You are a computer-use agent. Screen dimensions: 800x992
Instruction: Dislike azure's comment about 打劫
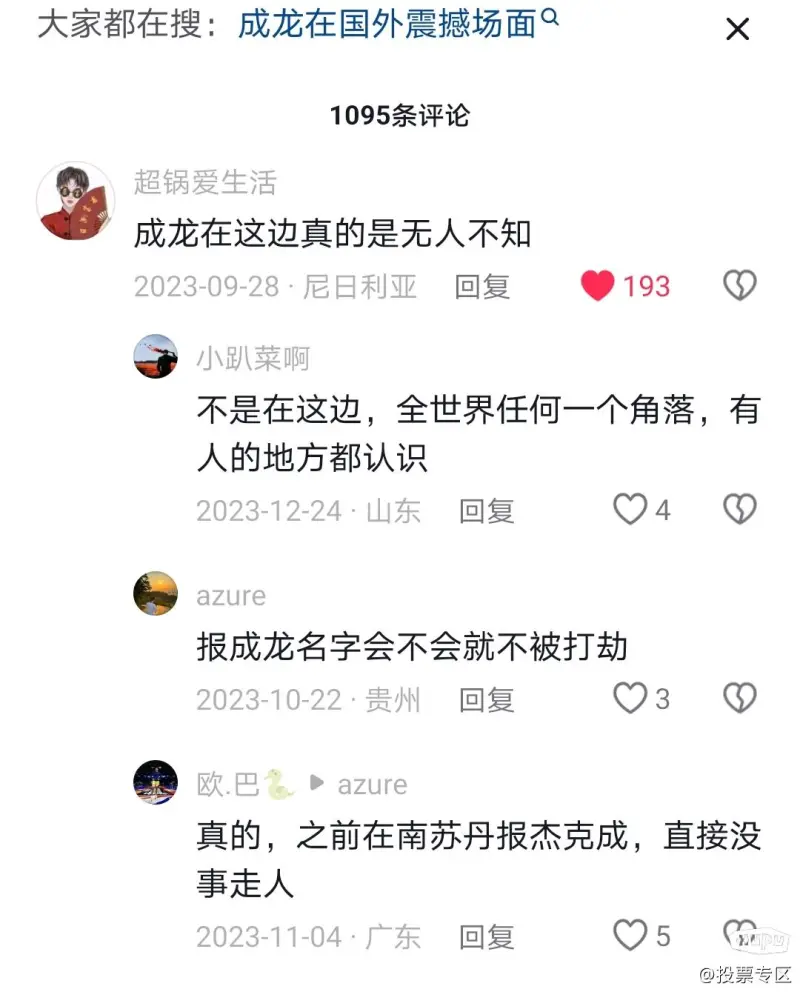click(740, 699)
